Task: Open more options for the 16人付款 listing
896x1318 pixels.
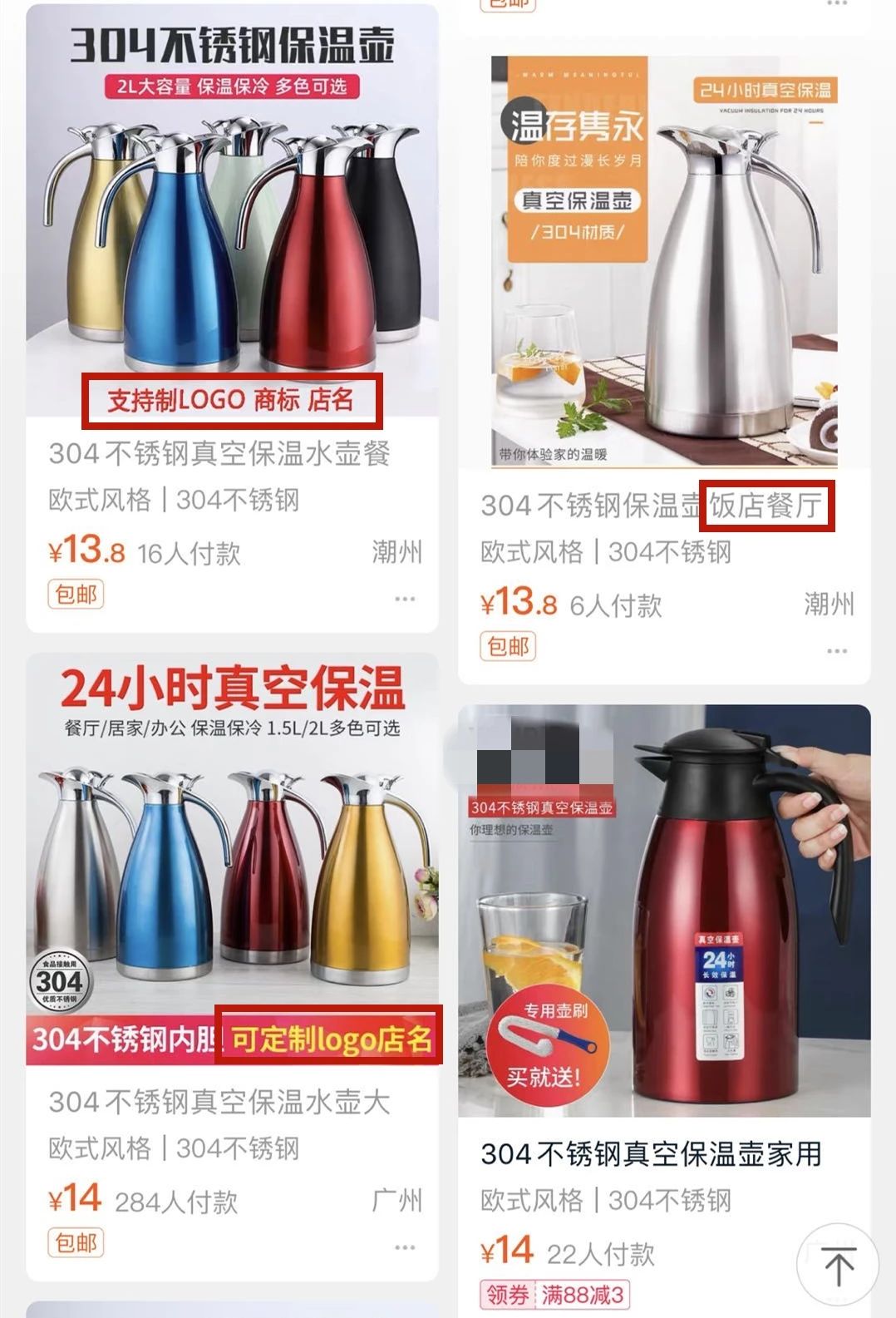Action: pos(405,599)
